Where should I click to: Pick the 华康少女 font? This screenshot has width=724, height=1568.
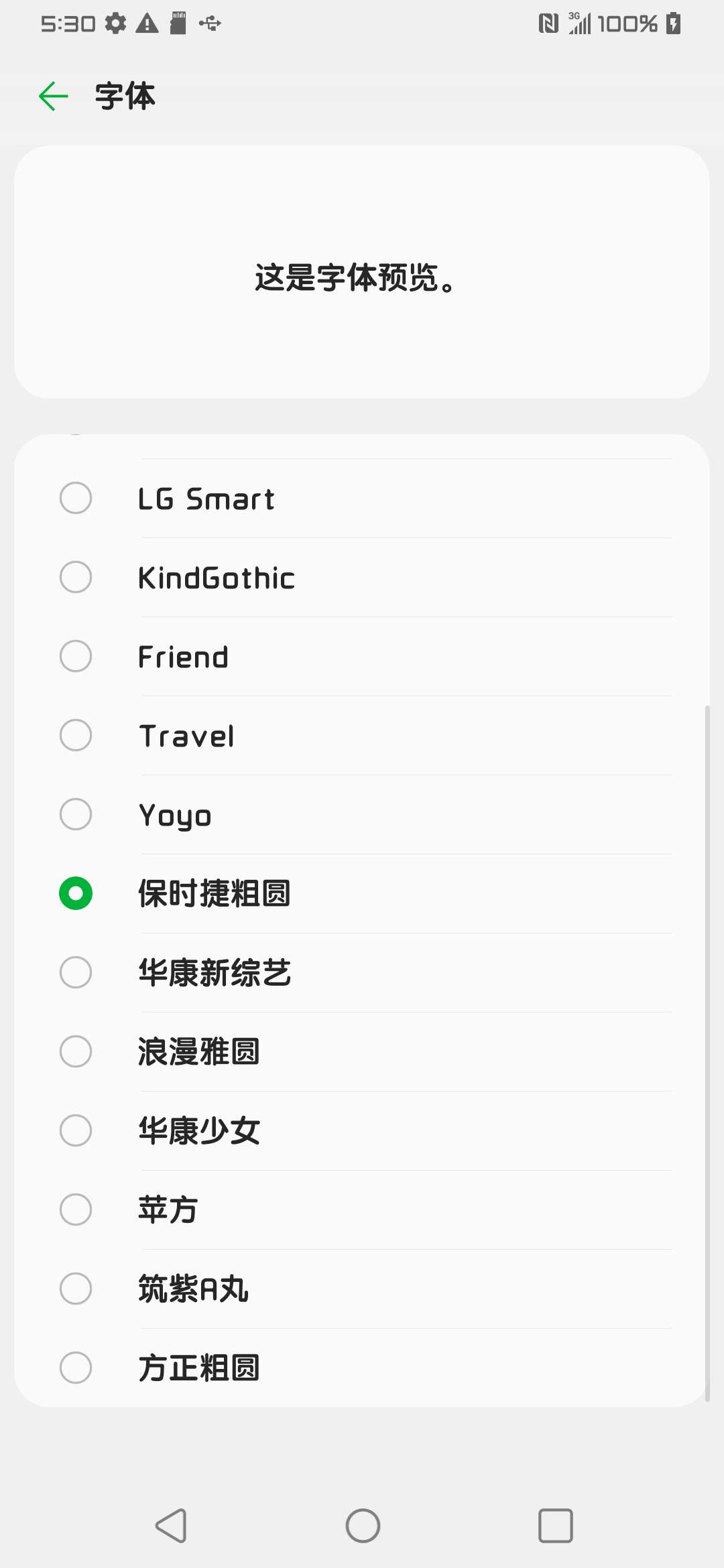pos(362,1131)
